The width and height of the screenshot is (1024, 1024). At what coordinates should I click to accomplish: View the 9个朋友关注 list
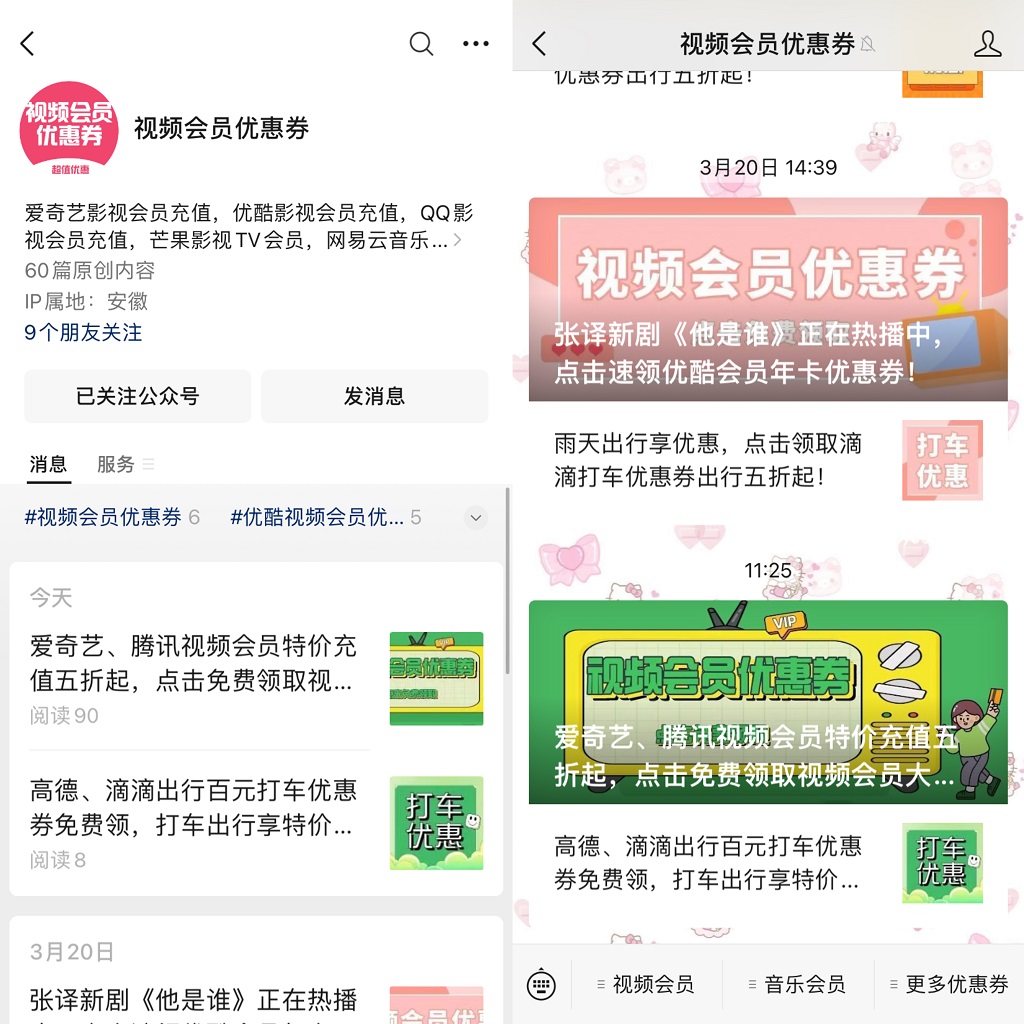(83, 332)
